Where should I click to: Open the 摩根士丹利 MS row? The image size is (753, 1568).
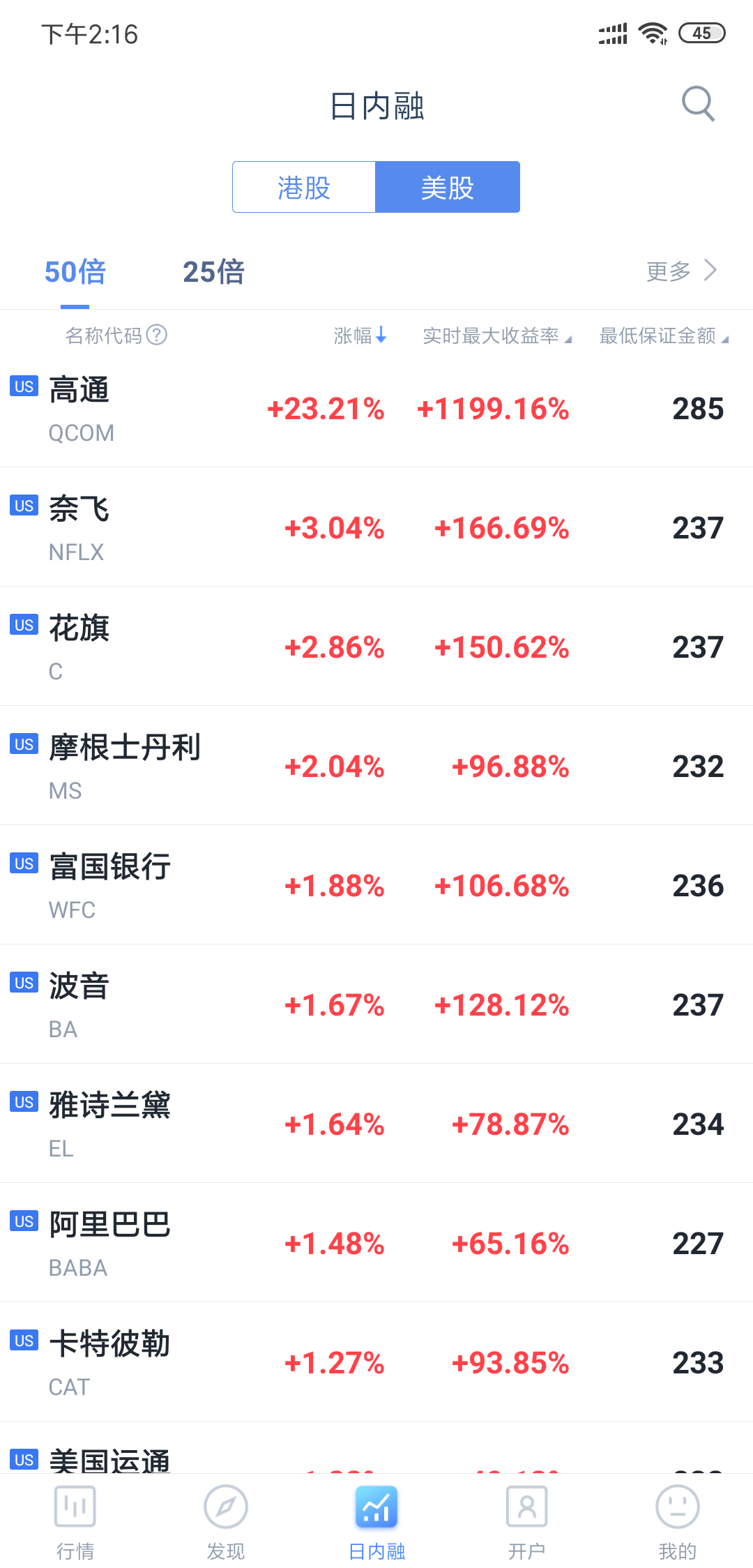pos(376,766)
